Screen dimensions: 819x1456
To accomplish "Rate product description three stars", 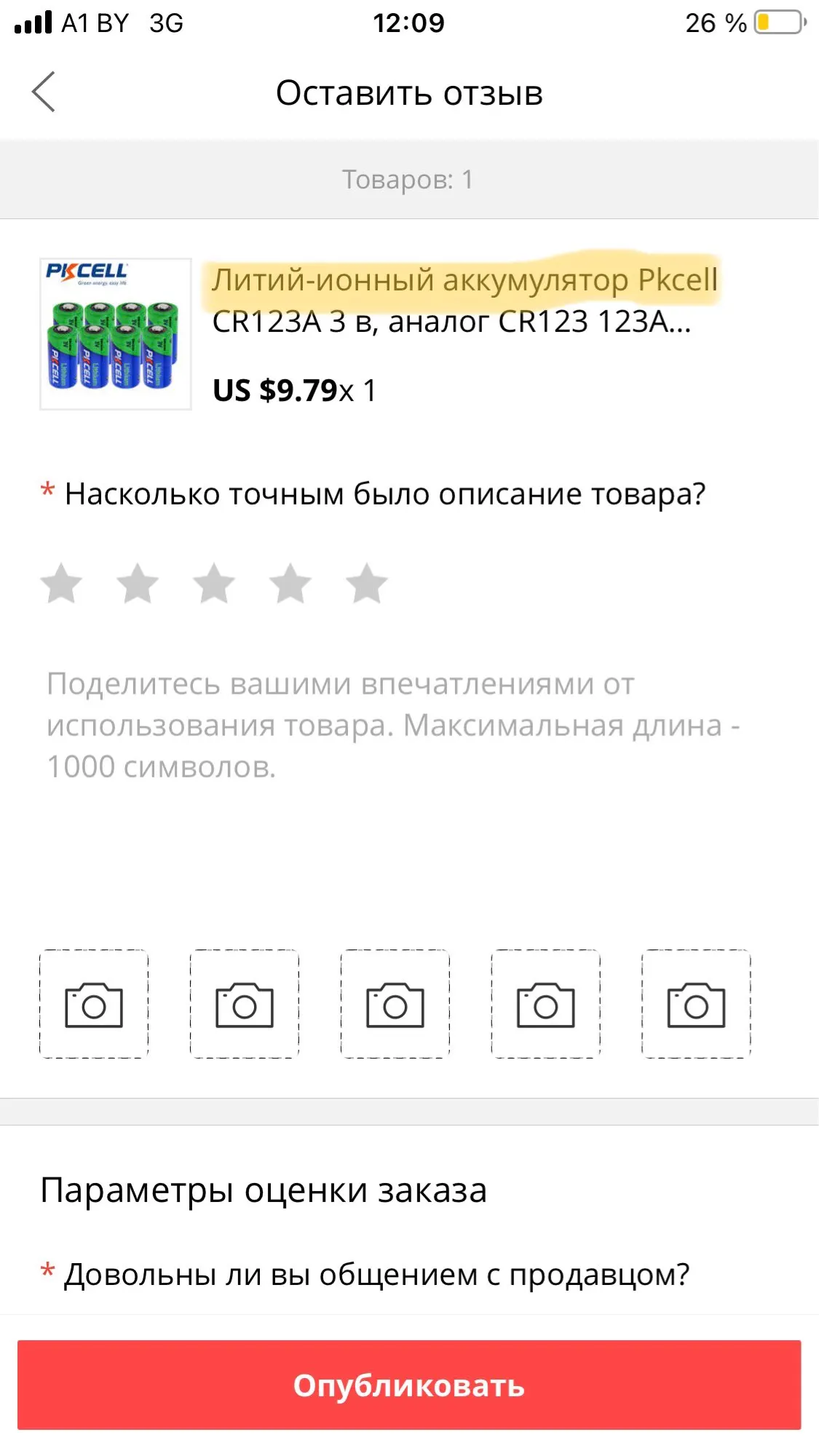I will (x=214, y=584).
